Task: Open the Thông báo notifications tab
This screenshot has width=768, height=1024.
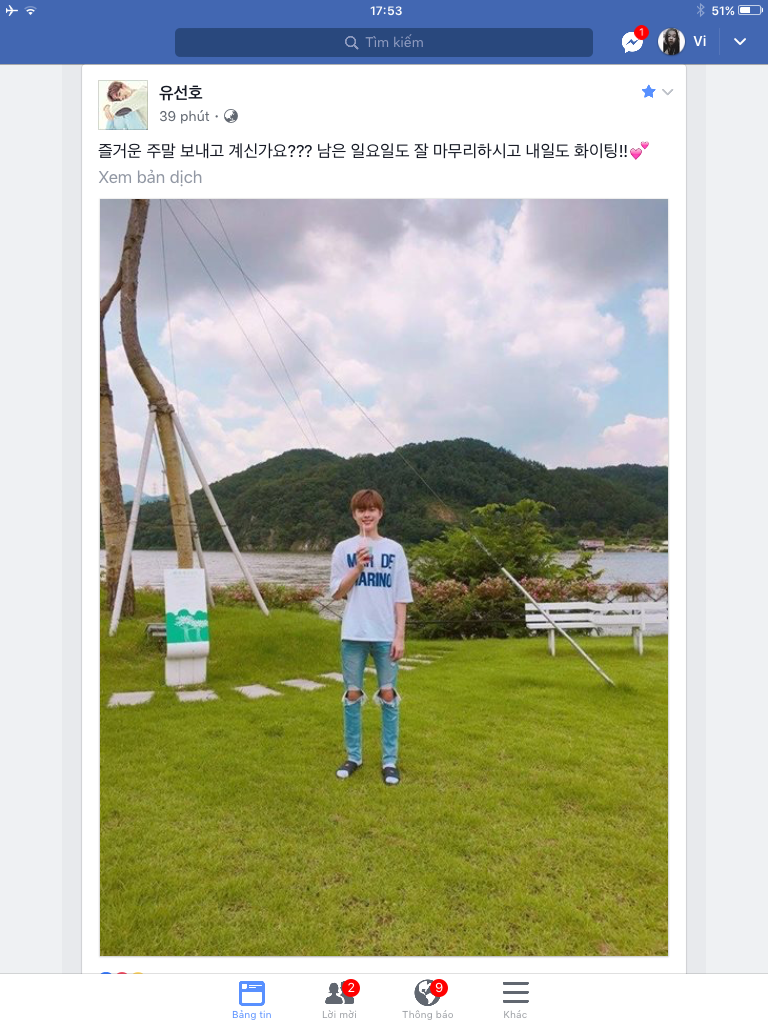Action: coord(428,999)
